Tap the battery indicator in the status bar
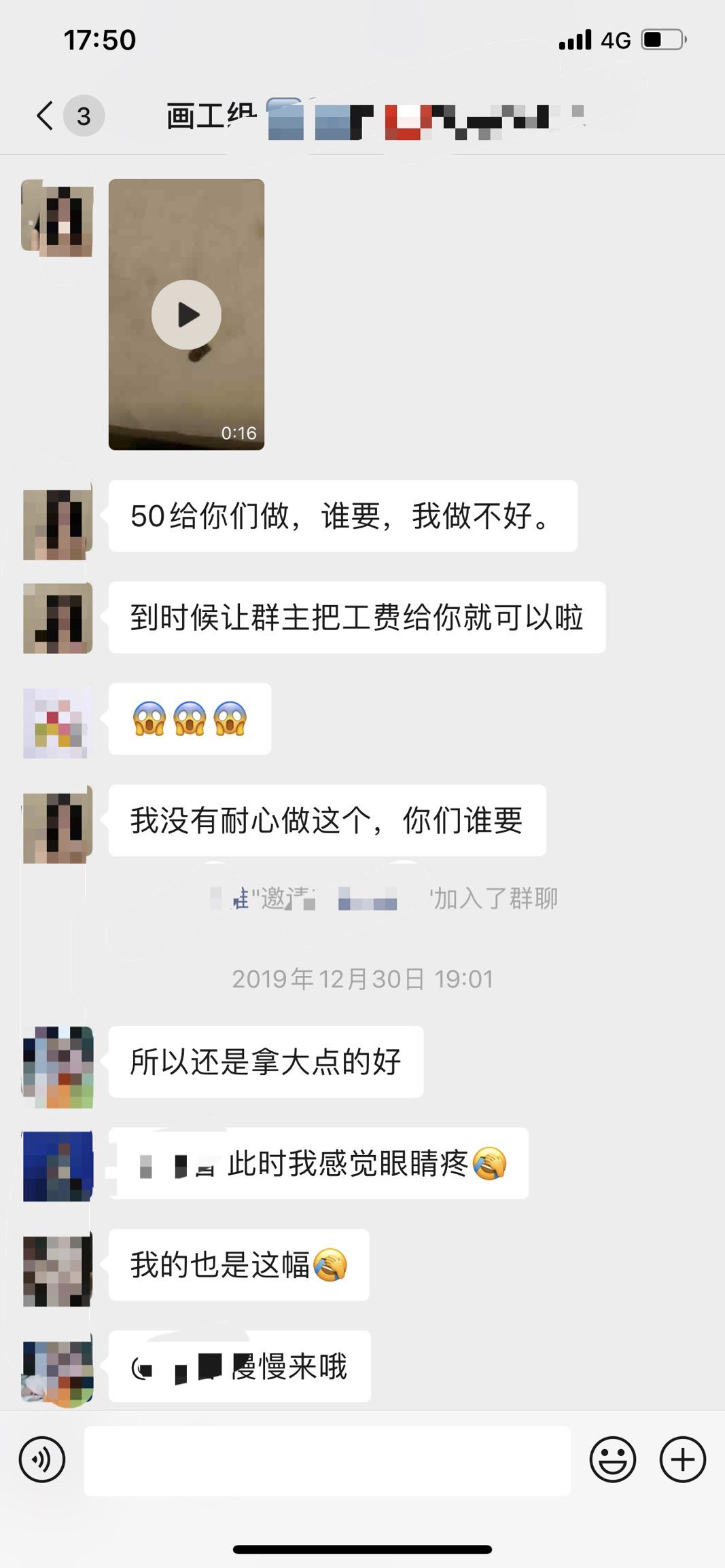The width and height of the screenshot is (725, 1568). click(x=662, y=41)
